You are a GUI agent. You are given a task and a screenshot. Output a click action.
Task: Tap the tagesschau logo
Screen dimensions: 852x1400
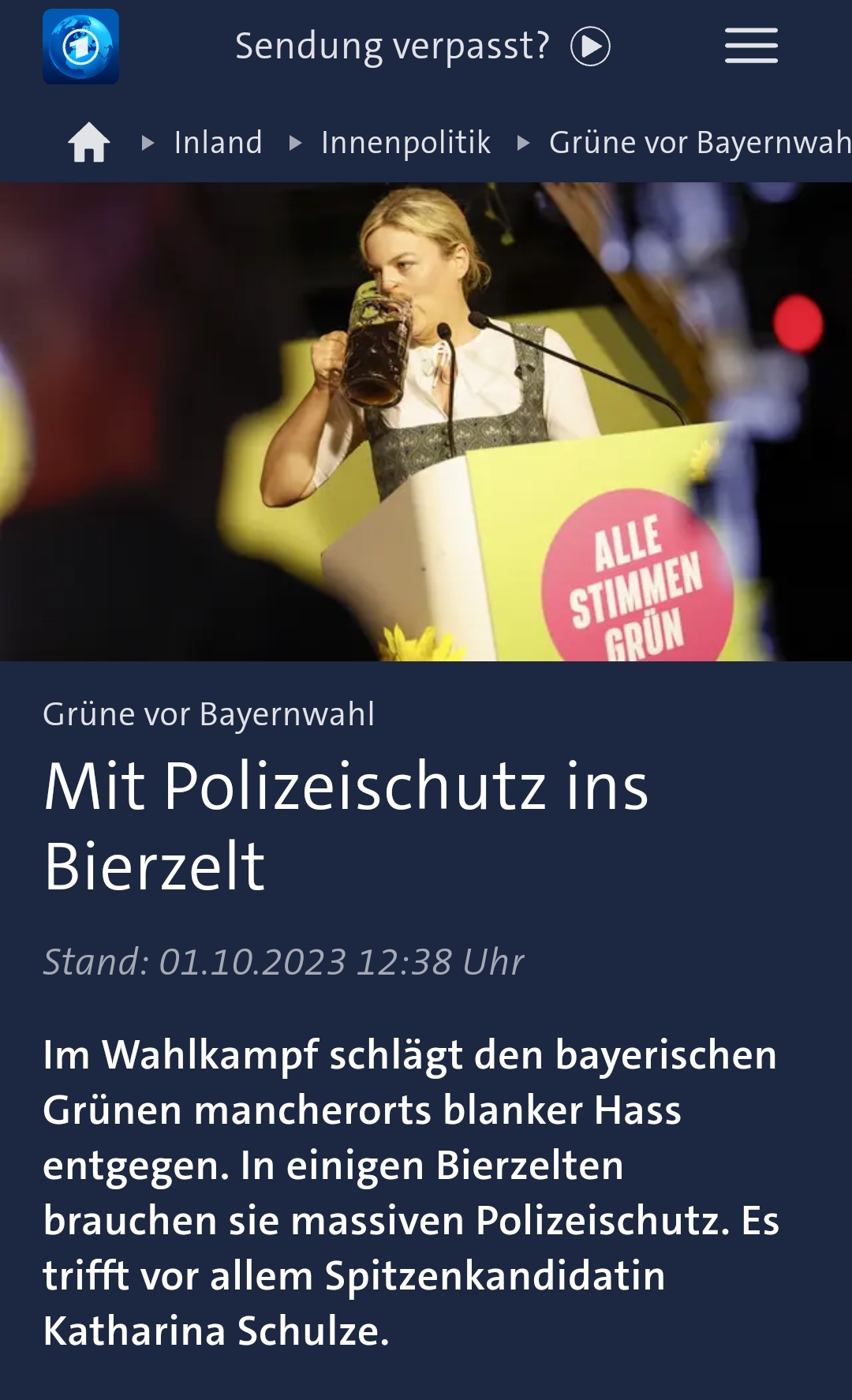tap(80, 47)
